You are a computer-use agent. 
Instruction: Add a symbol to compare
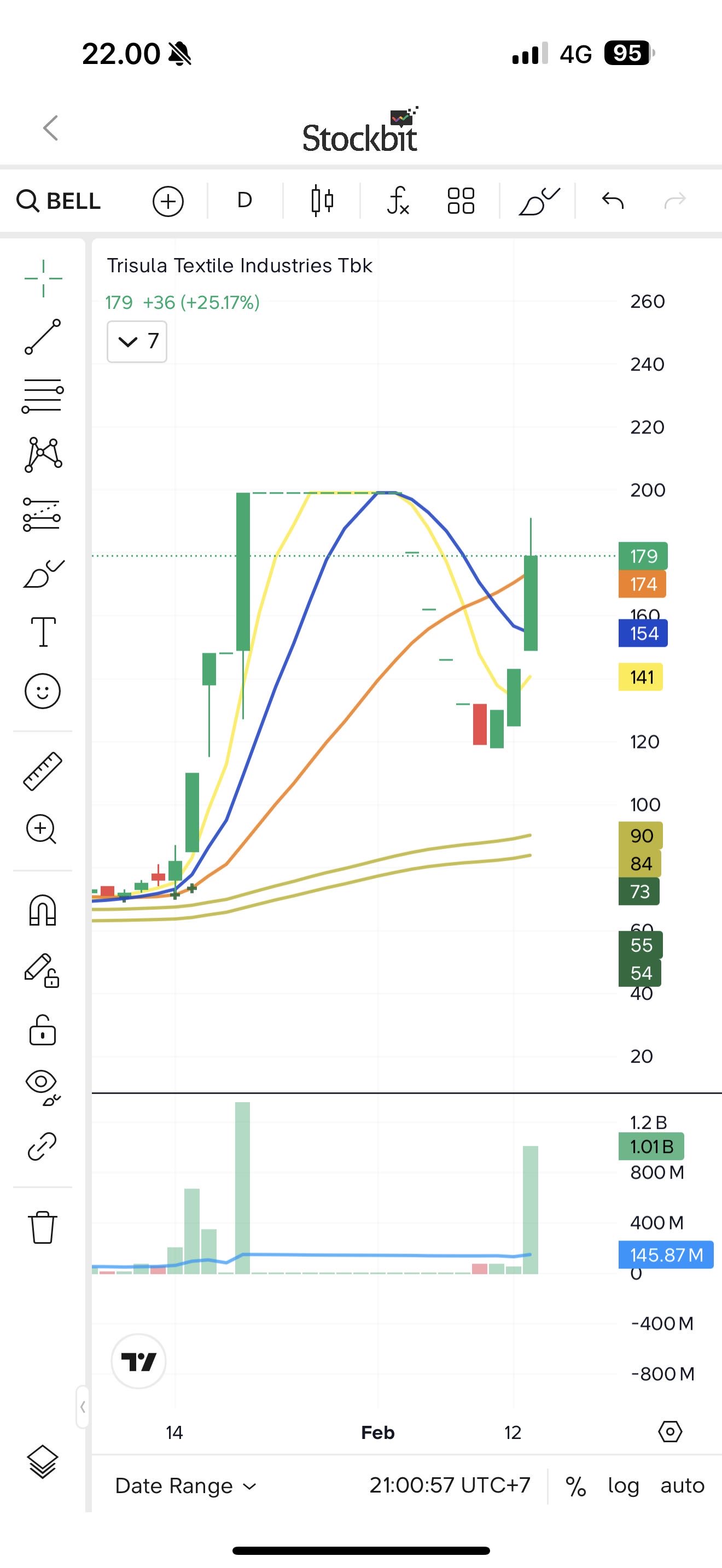coord(168,201)
